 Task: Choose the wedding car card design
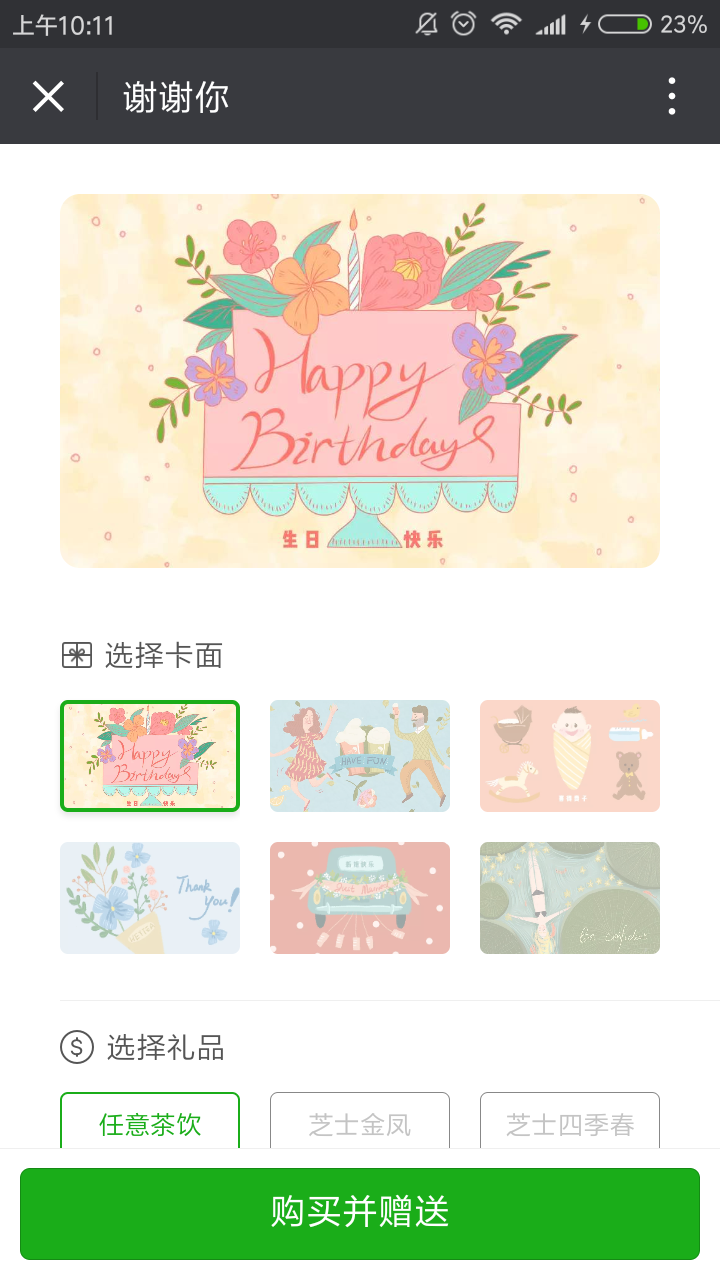360,898
